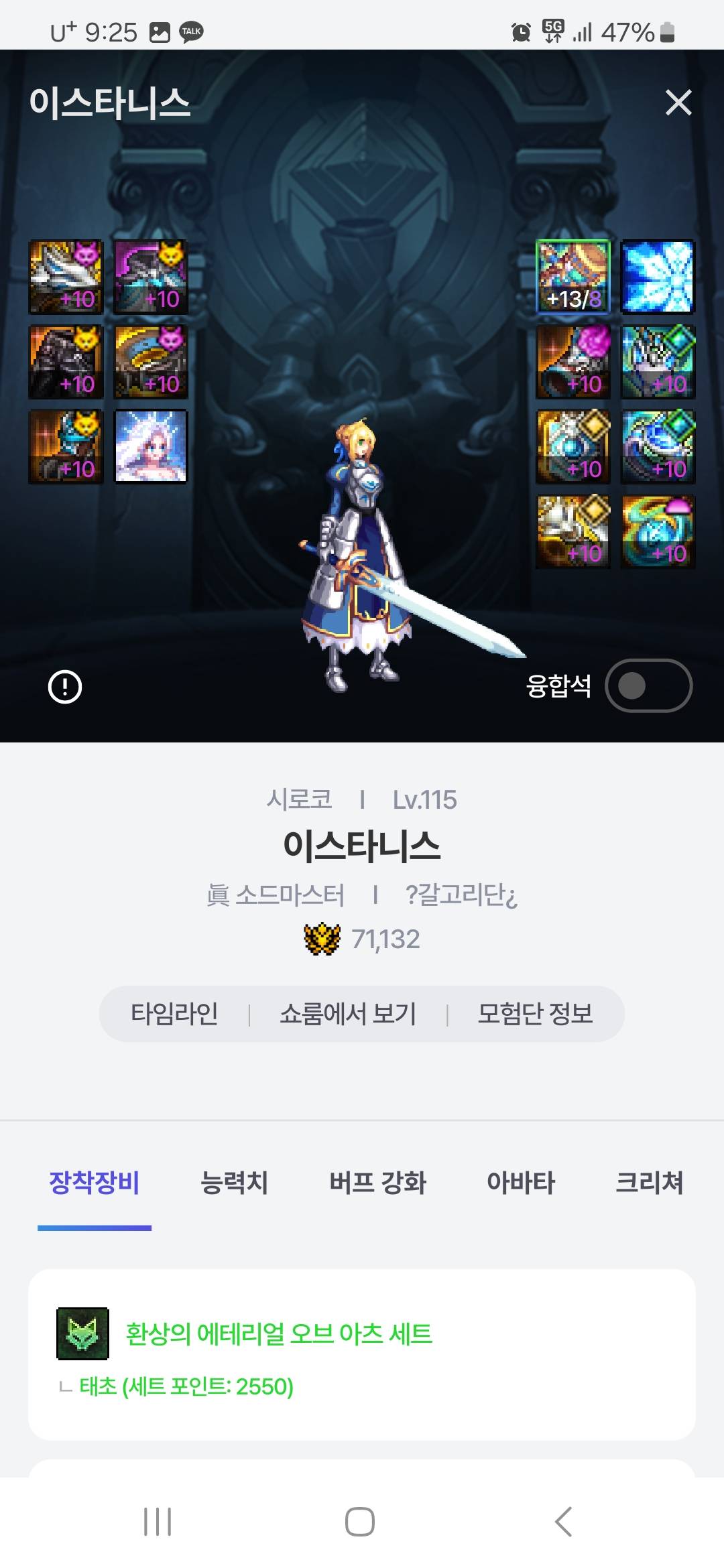
Task: Switch to the 버프 강화 tab
Action: (x=377, y=1182)
